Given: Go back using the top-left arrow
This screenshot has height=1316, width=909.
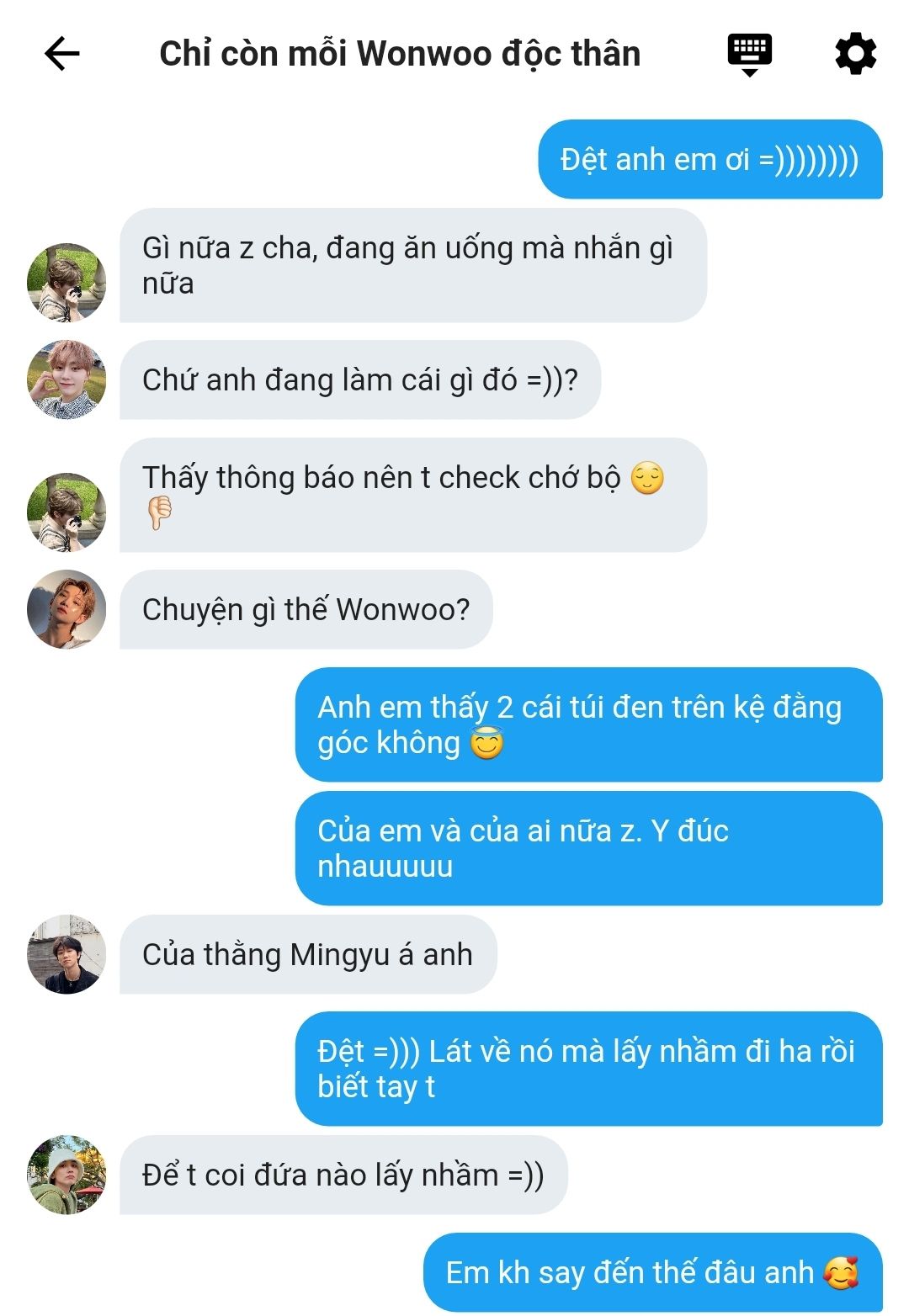Looking at the screenshot, I should 61,55.
